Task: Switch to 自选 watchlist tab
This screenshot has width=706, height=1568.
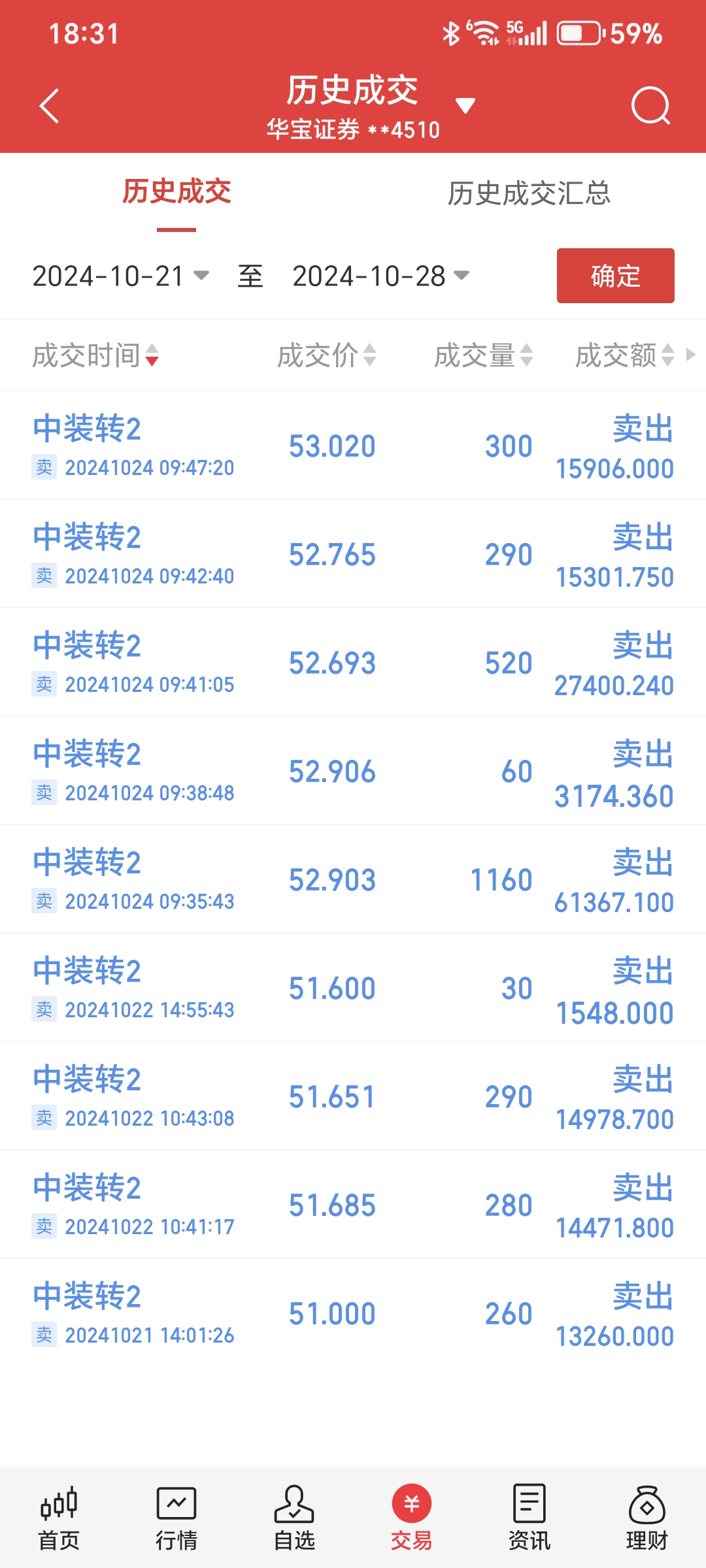Action: coord(294,1517)
